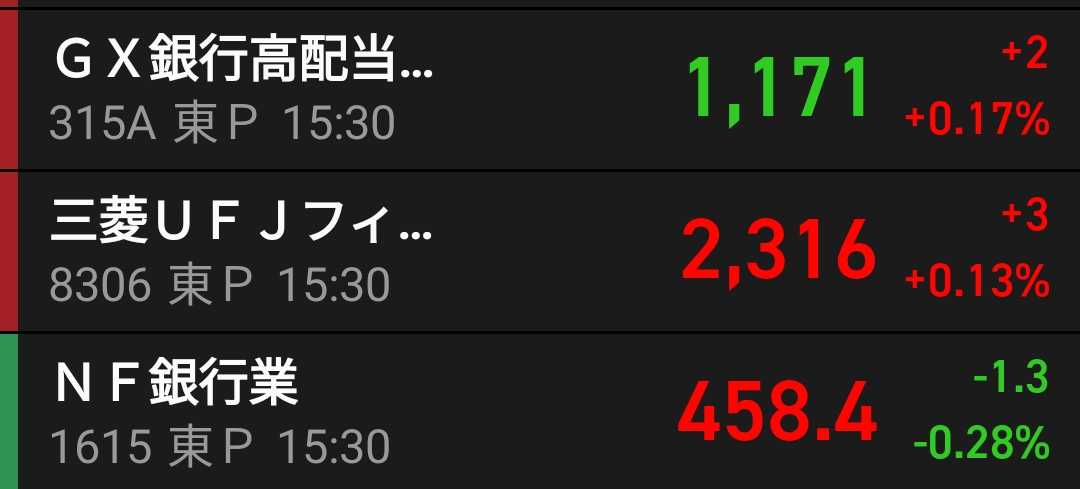Open the NF銀行業 1615 stock row
Viewport: 1080px width, 489px height.
(540, 412)
